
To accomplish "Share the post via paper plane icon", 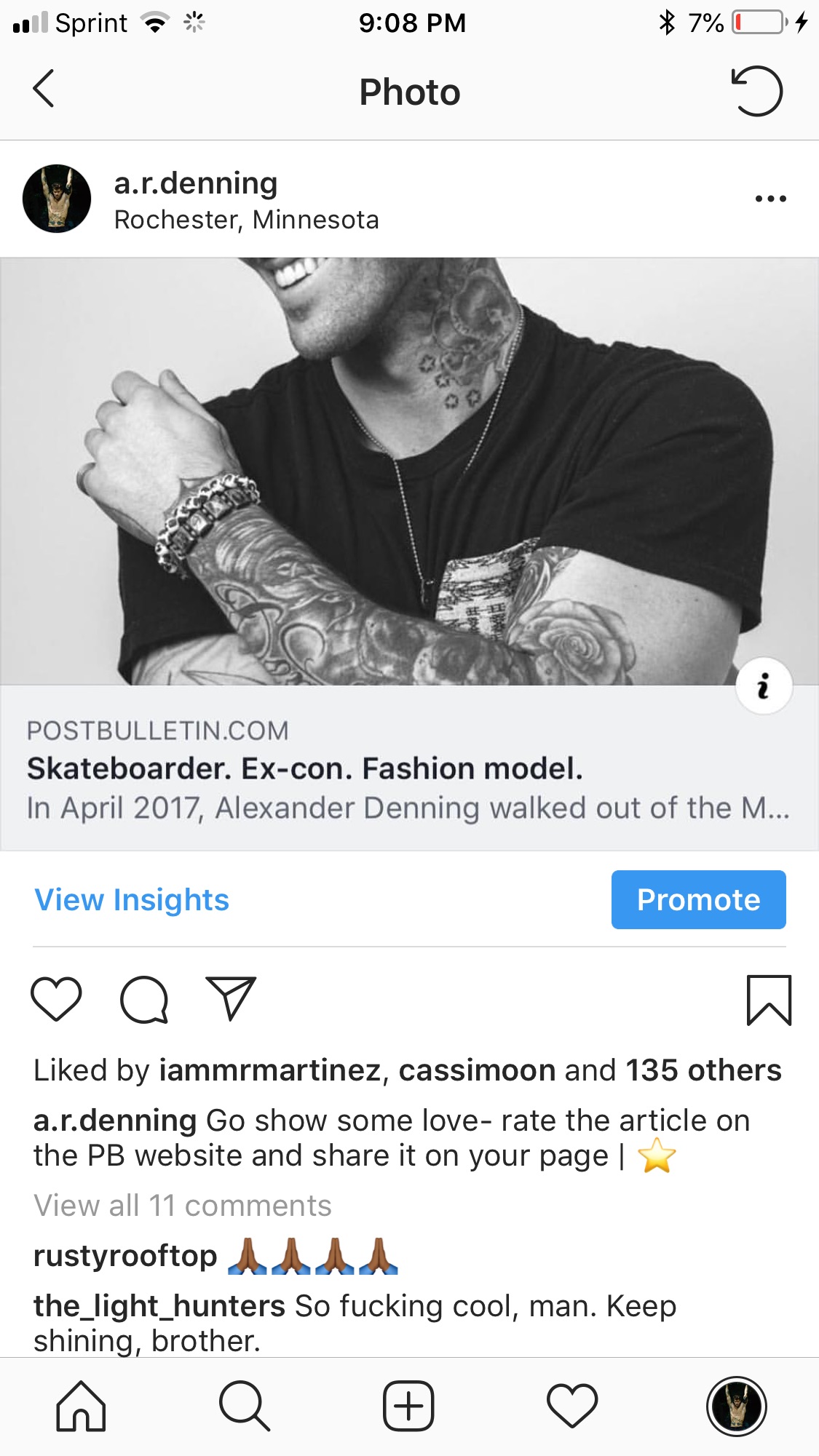I will (x=232, y=998).
